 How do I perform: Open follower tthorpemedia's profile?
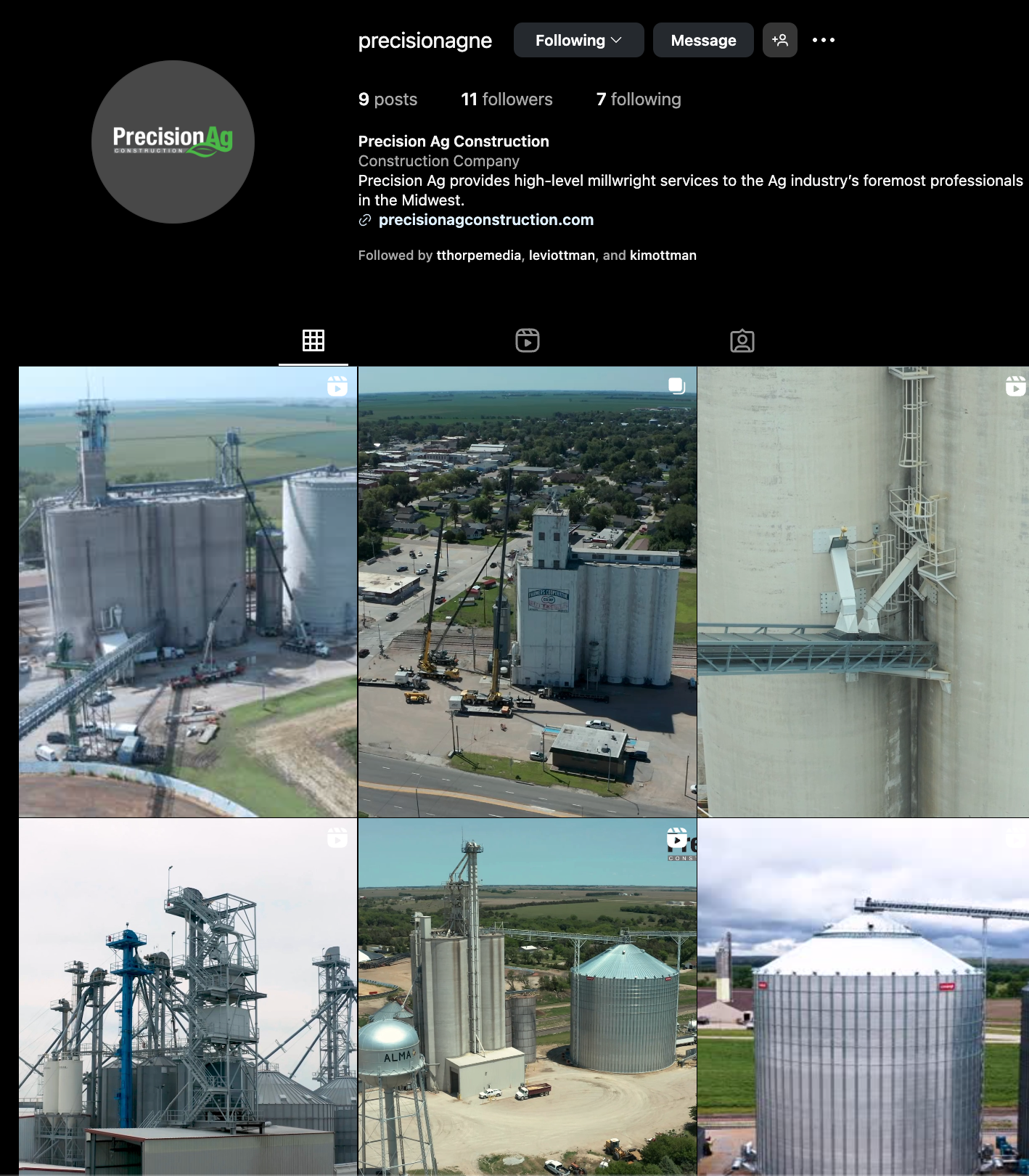click(x=478, y=256)
